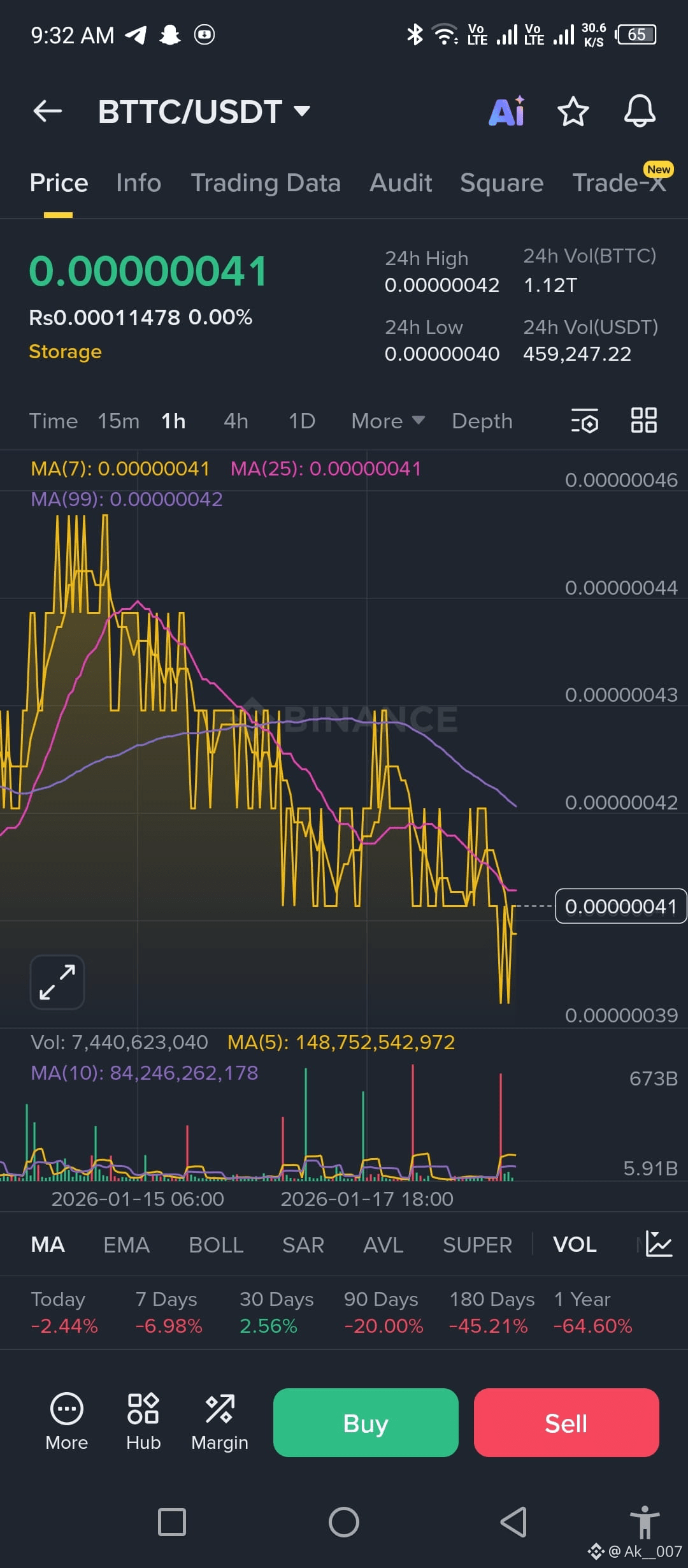Image resolution: width=688 pixels, height=1568 pixels.
Task: Open the Binance AI assistant
Action: [506, 111]
